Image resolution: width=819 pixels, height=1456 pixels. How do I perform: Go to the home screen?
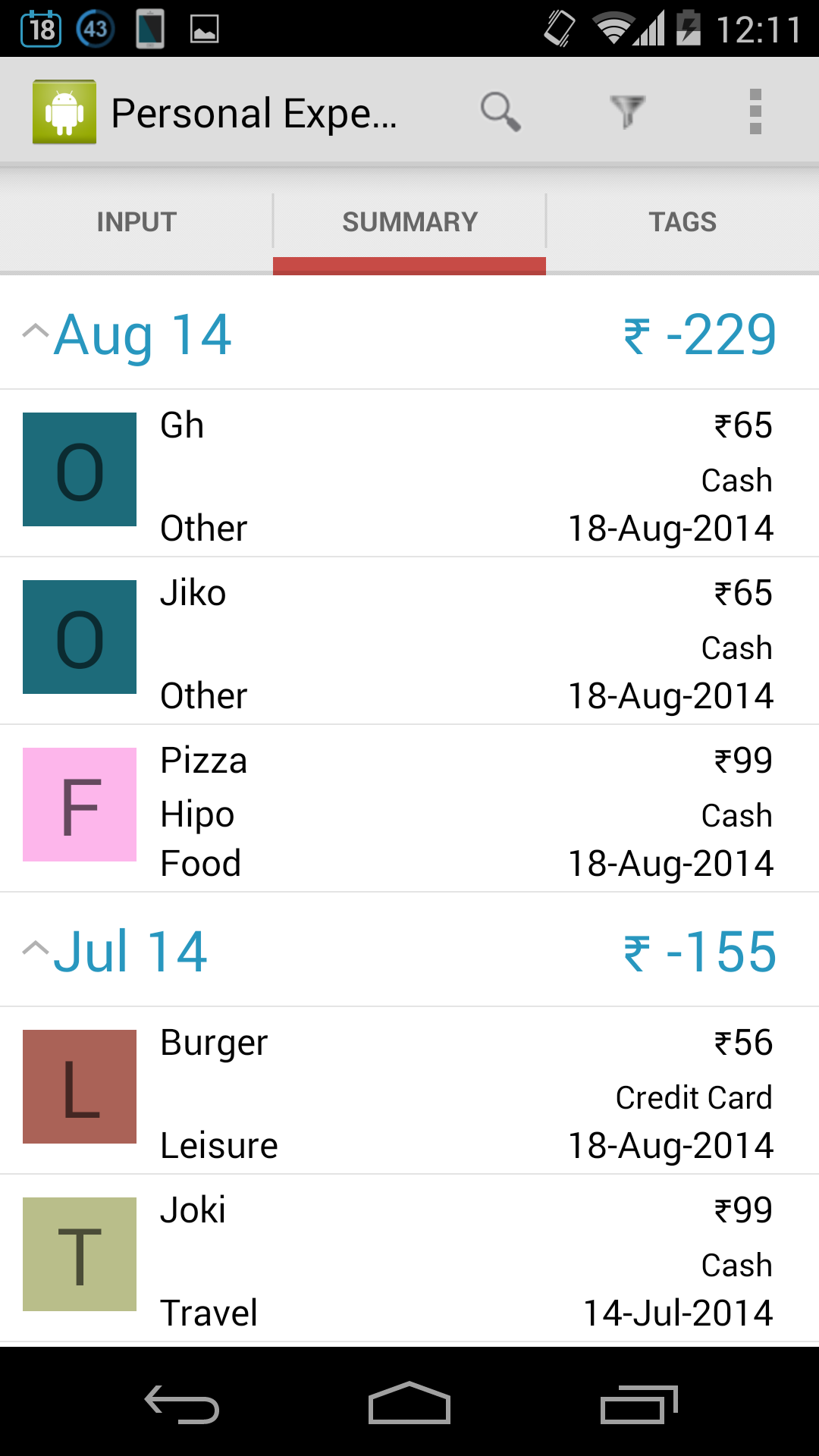tap(409, 1404)
